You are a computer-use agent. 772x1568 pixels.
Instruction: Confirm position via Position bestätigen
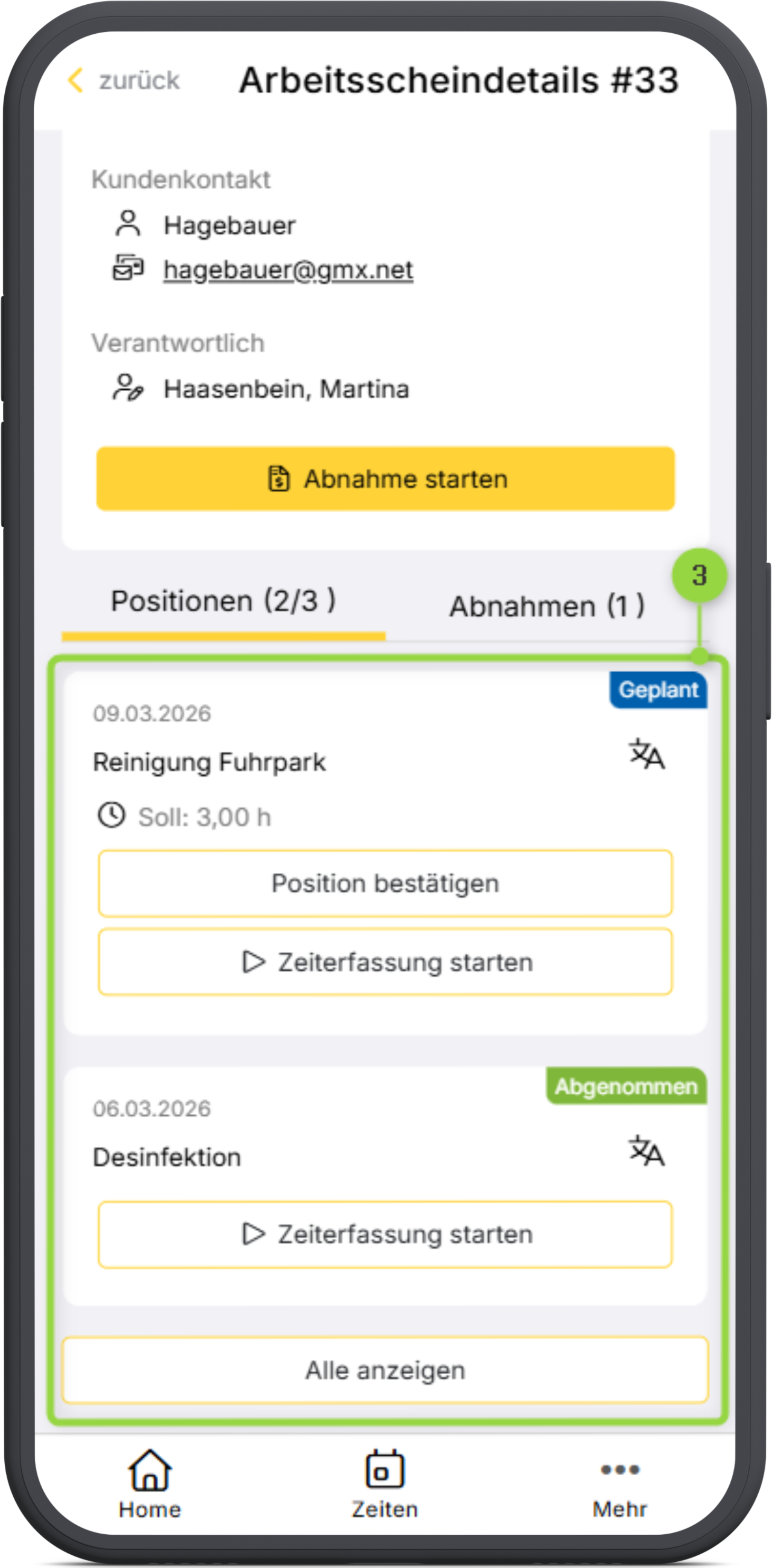click(385, 883)
